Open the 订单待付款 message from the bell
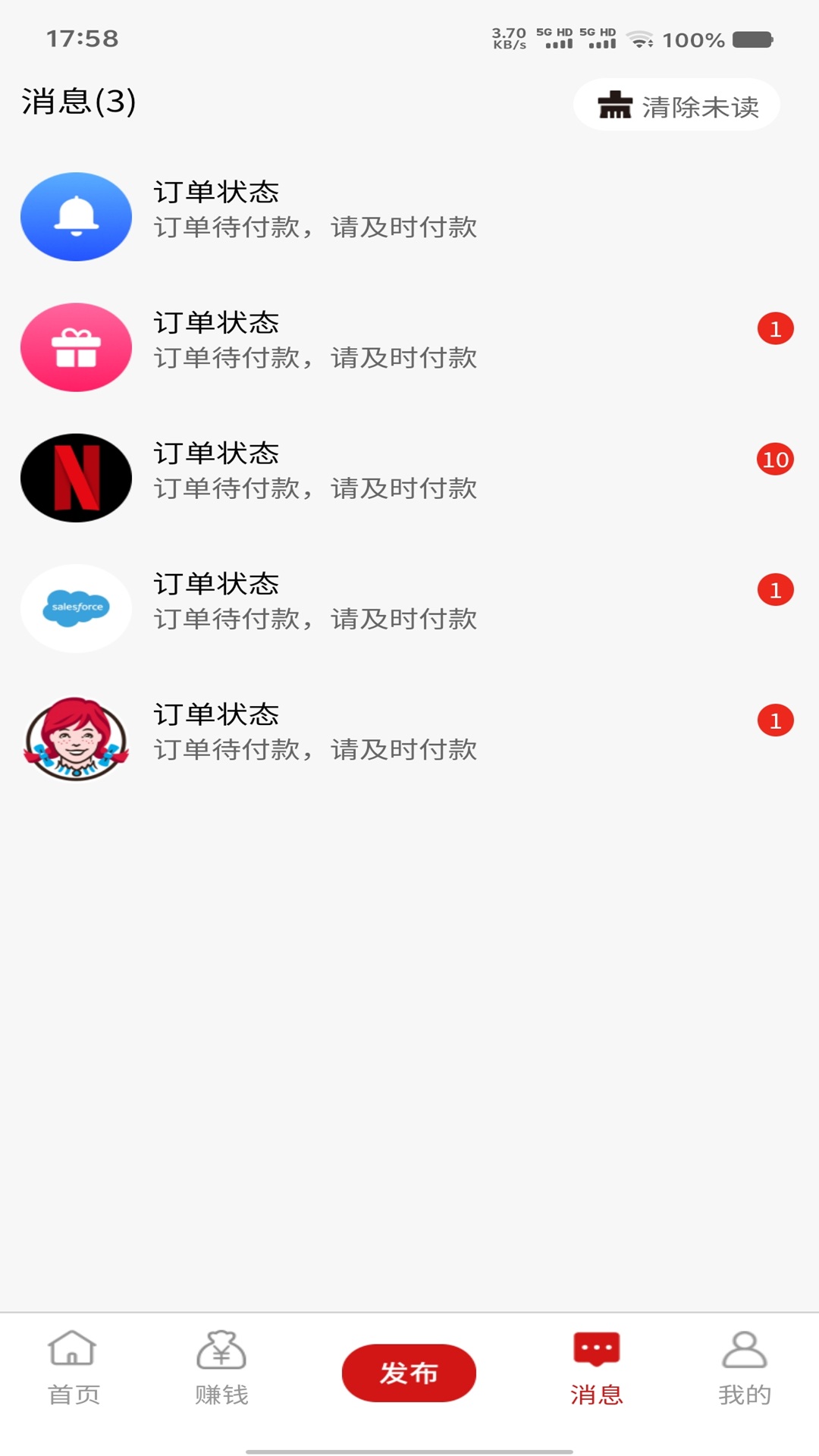The width and height of the screenshot is (819, 1456). coord(315,227)
